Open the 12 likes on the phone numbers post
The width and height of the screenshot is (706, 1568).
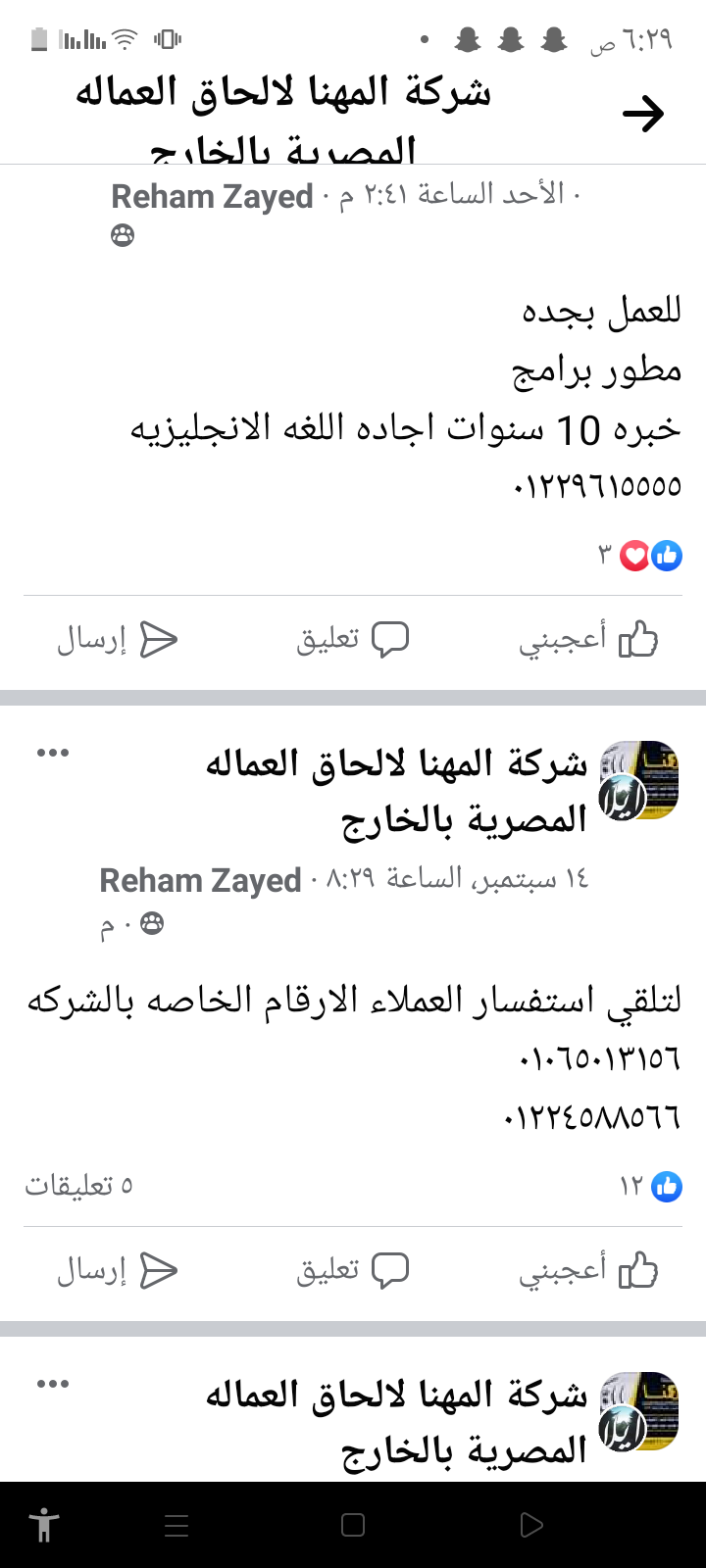point(651,1187)
